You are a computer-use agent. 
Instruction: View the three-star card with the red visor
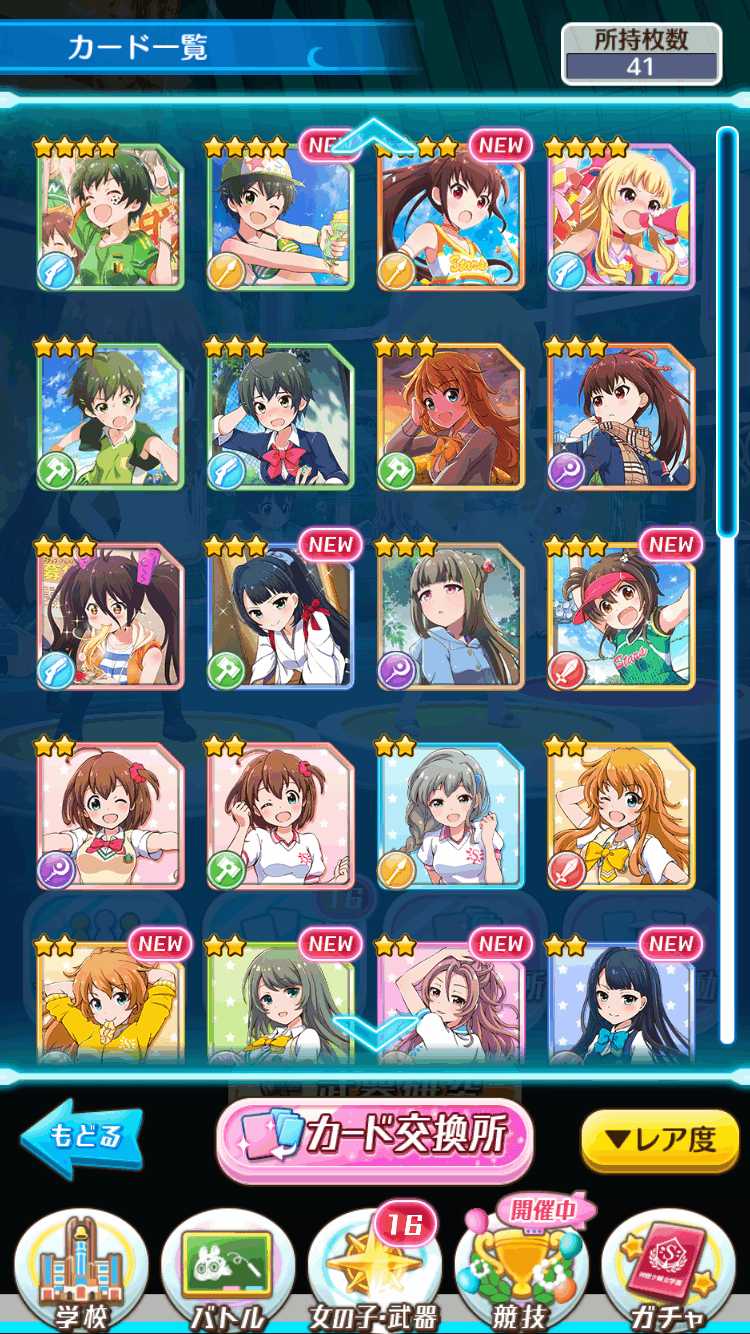coord(621,617)
